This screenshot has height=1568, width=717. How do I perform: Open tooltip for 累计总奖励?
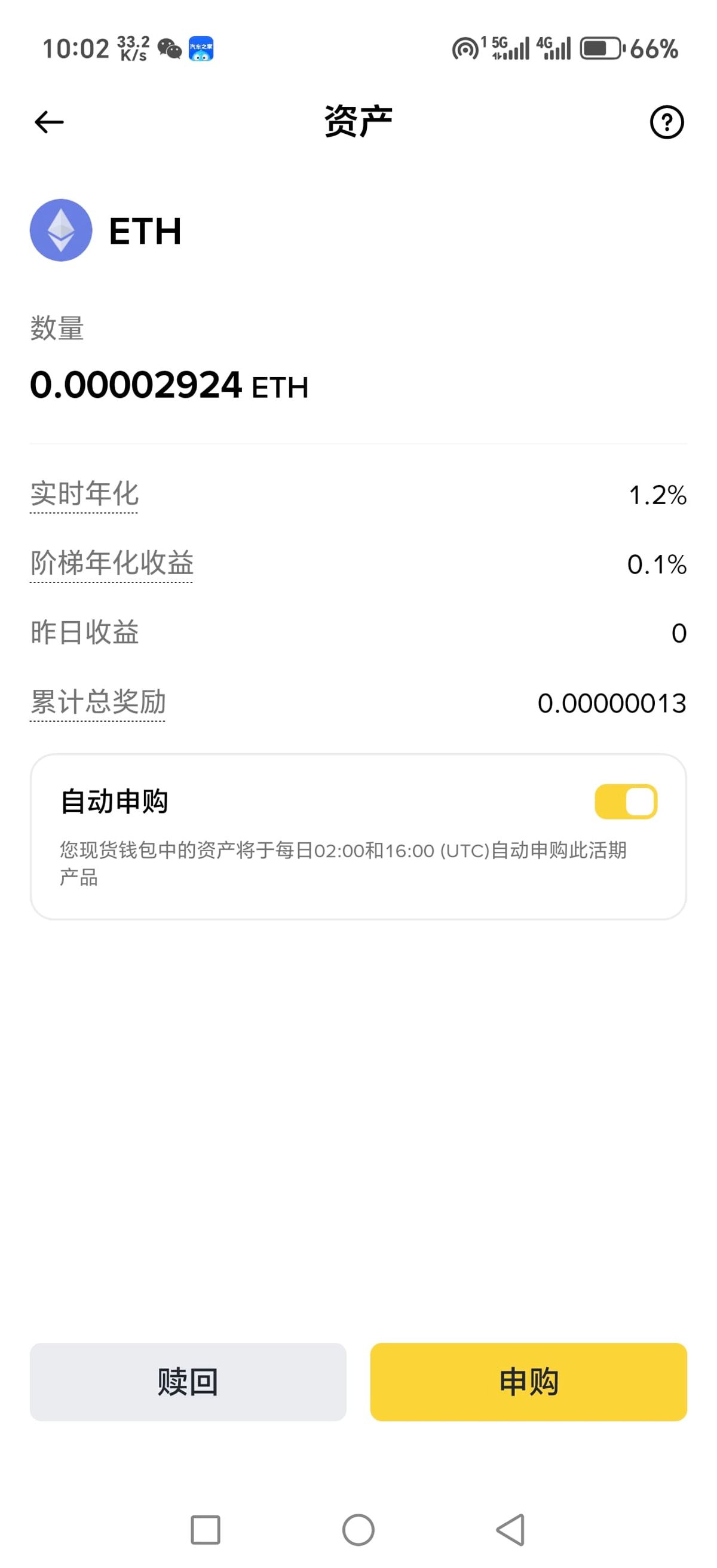point(97,702)
